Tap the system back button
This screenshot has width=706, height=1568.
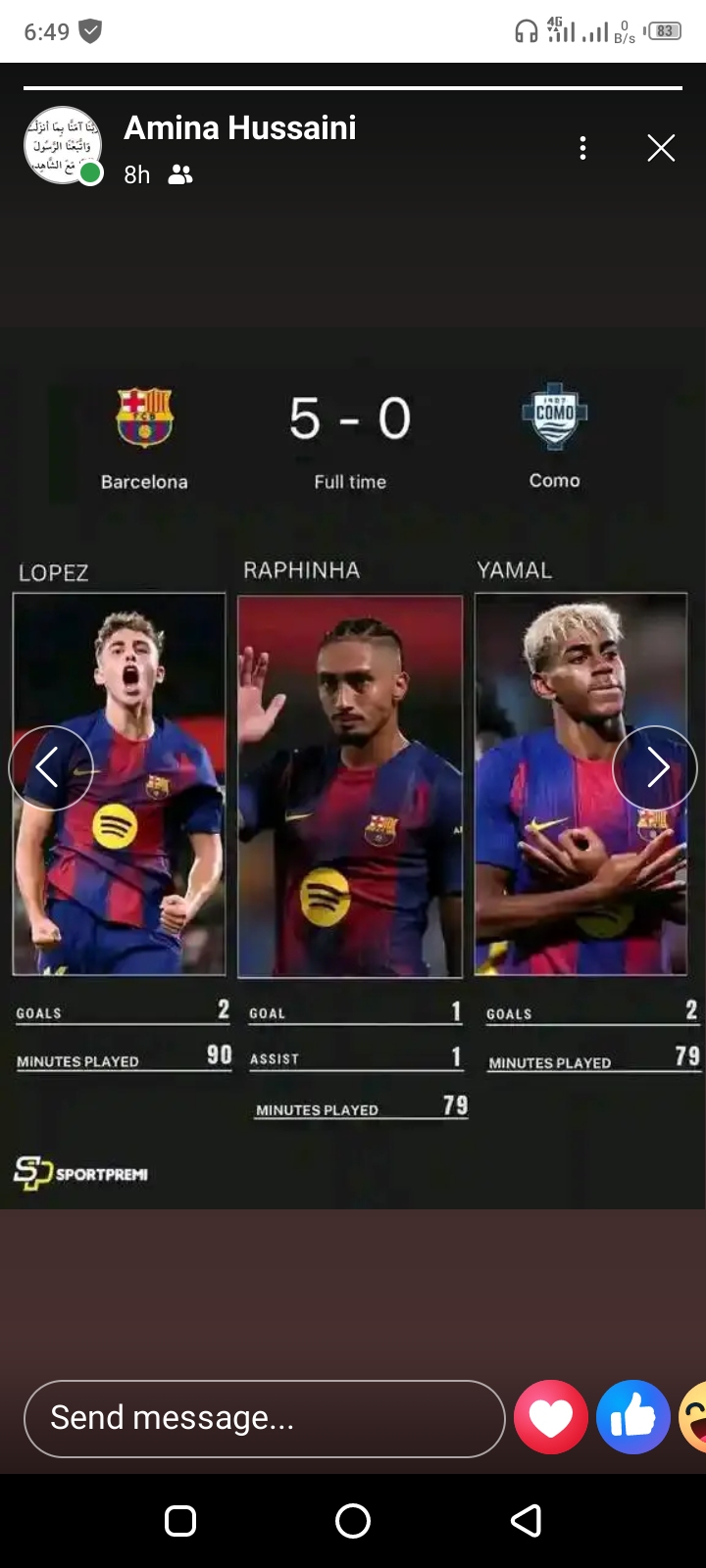[x=527, y=1521]
